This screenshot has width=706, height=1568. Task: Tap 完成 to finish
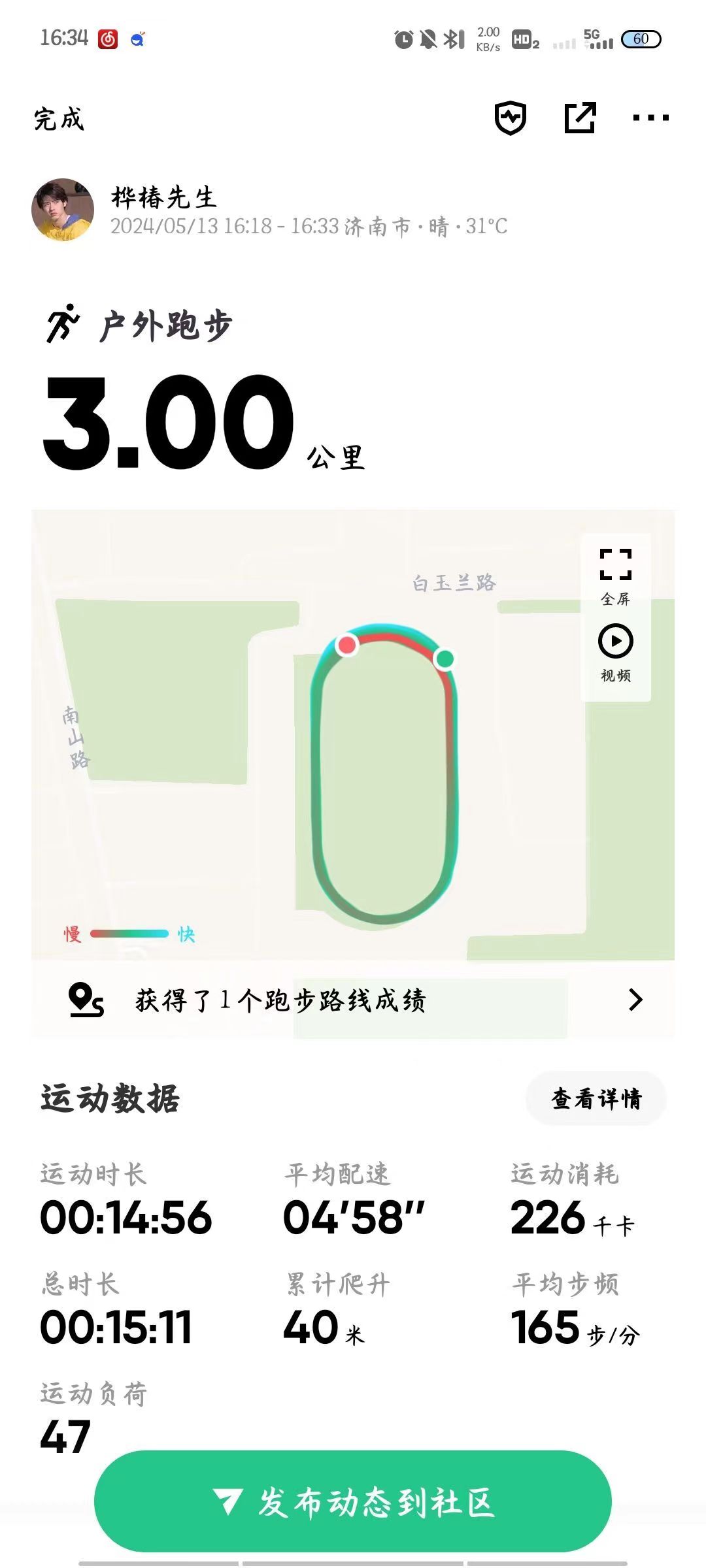click(59, 119)
